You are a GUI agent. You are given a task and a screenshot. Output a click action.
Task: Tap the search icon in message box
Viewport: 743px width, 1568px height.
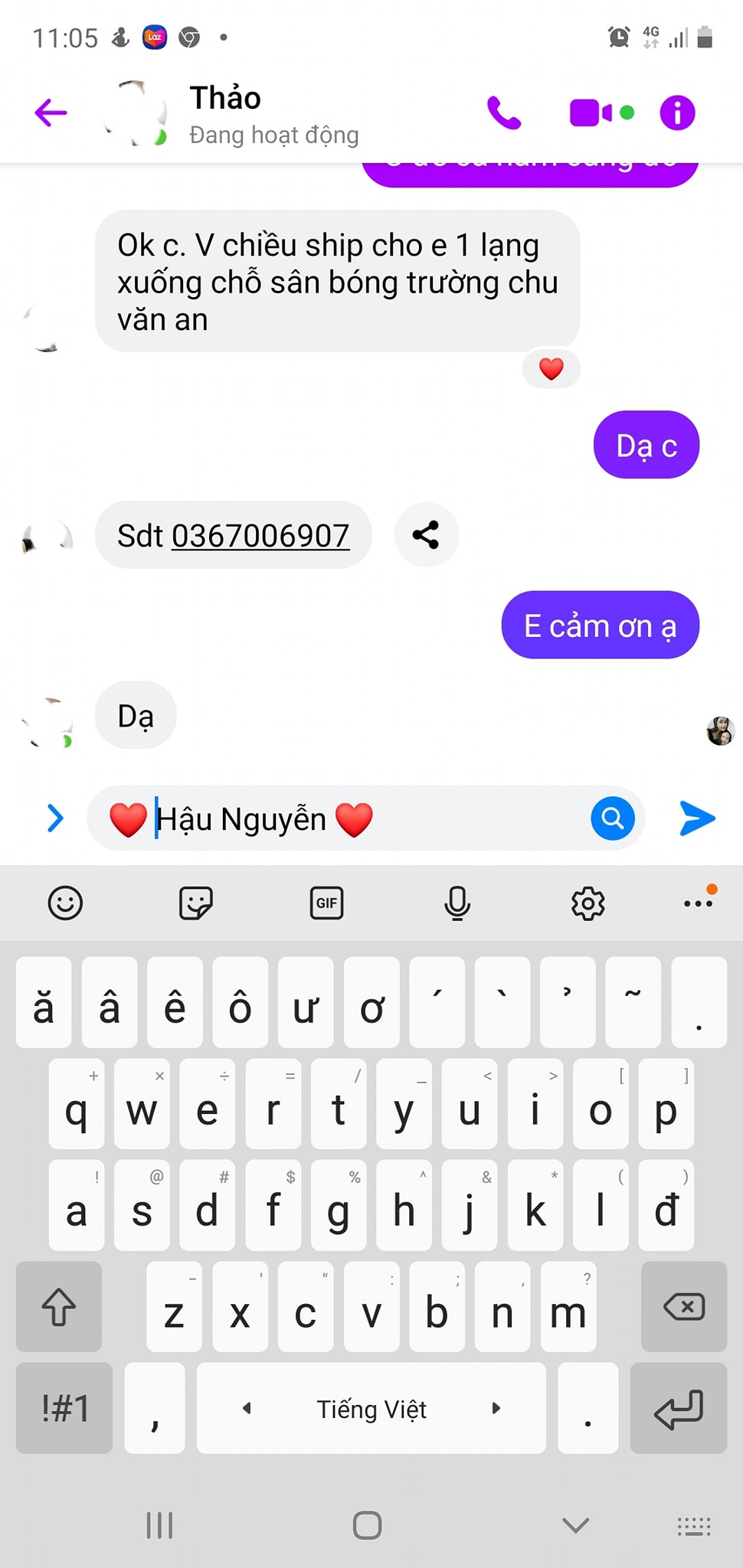pos(612,818)
